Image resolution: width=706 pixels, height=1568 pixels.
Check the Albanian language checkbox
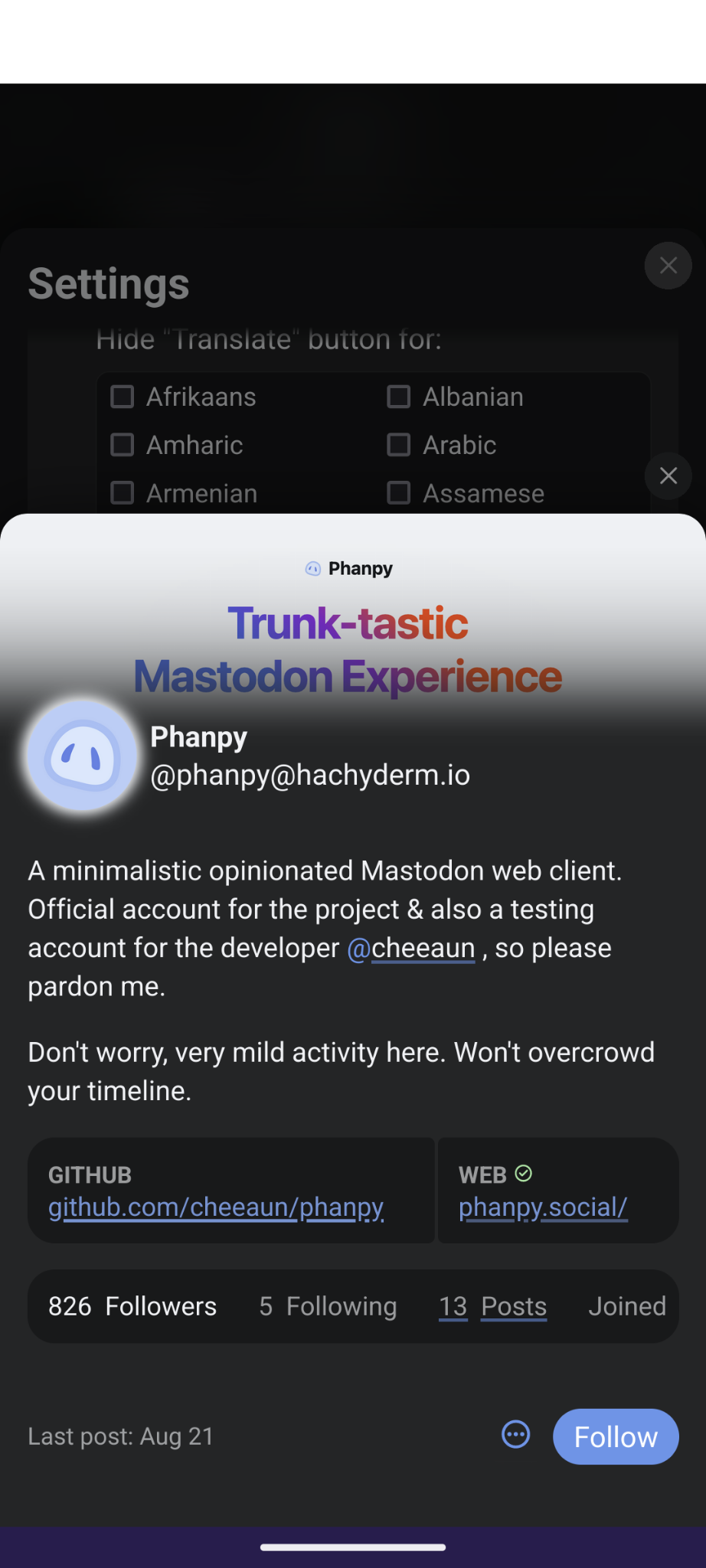(x=398, y=397)
